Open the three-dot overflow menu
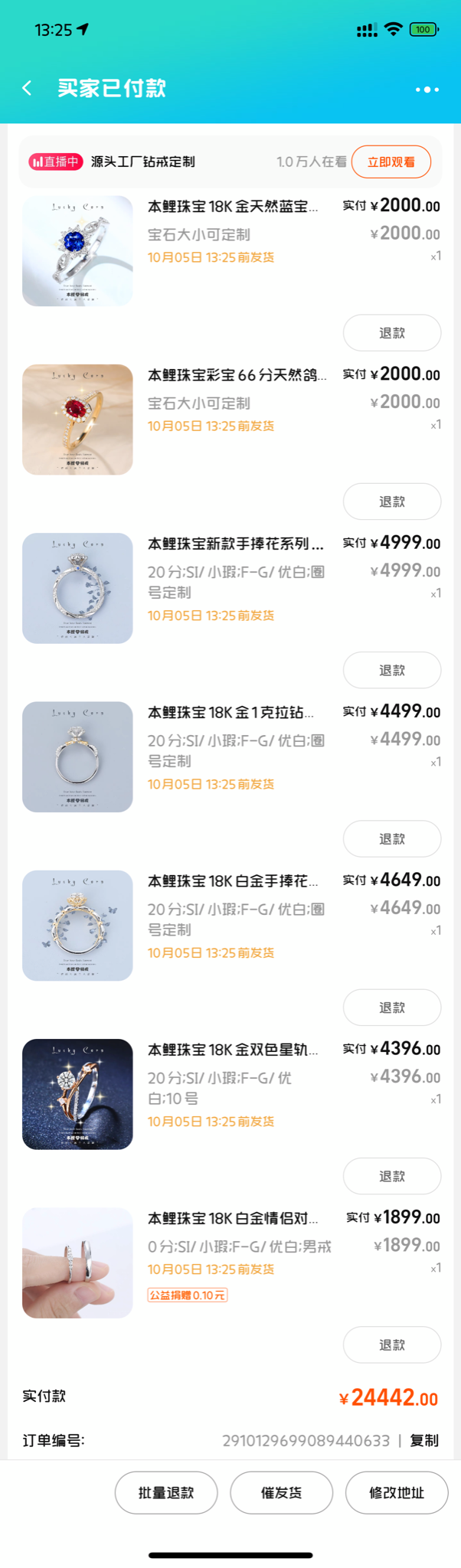Viewport: 461px width, 1568px height. click(427, 90)
